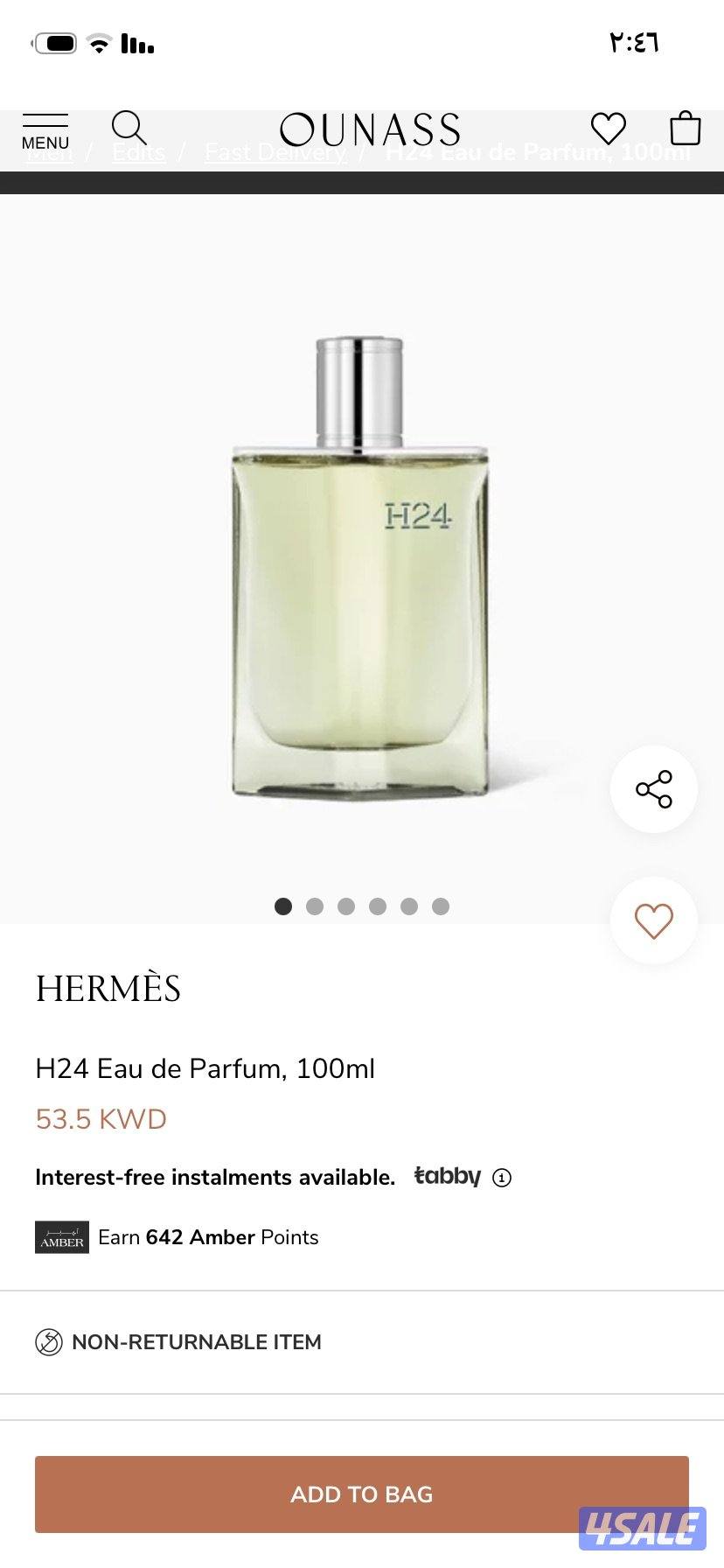Open the Fast Delivery link
The height and width of the screenshot is (1568, 724).
pyautogui.click(x=275, y=152)
